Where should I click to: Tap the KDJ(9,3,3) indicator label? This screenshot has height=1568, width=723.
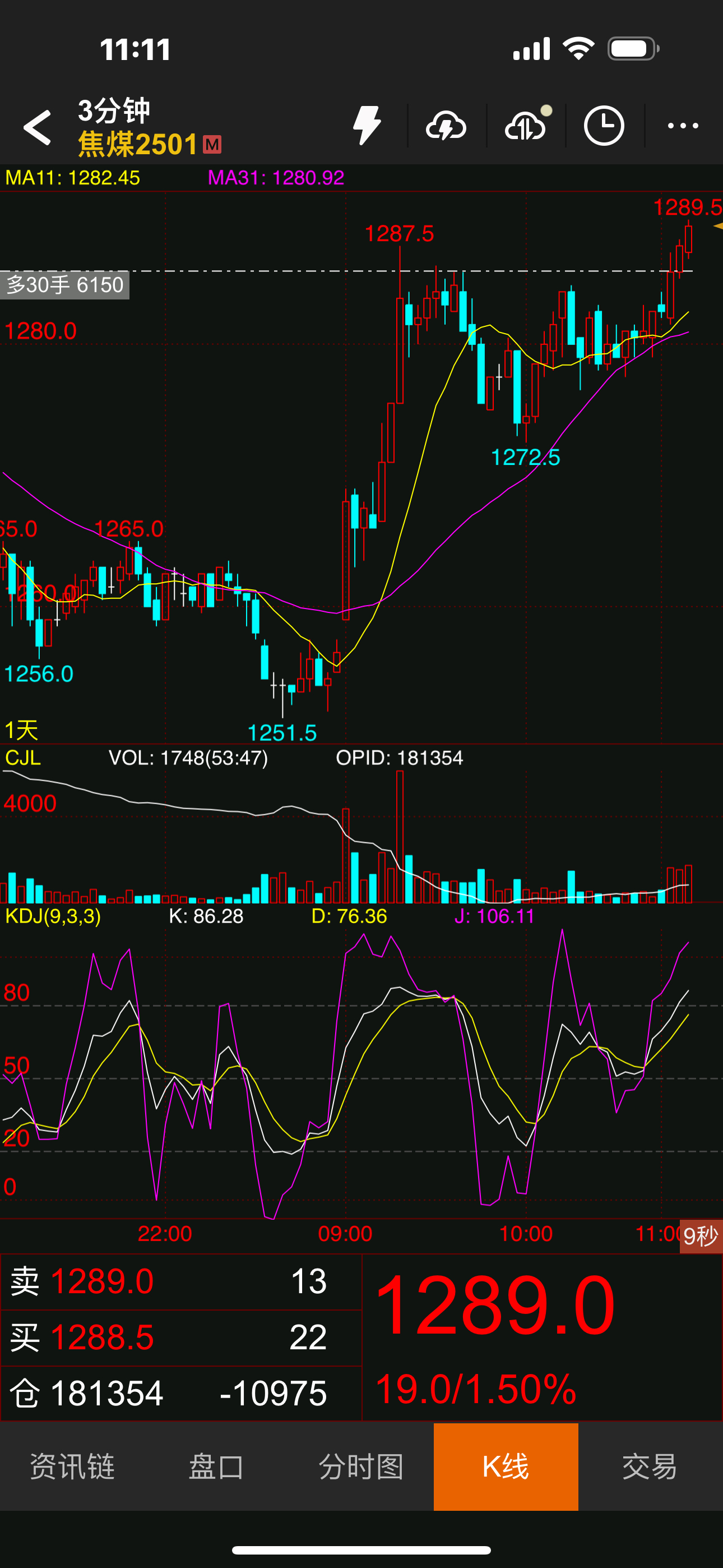(x=53, y=916)
